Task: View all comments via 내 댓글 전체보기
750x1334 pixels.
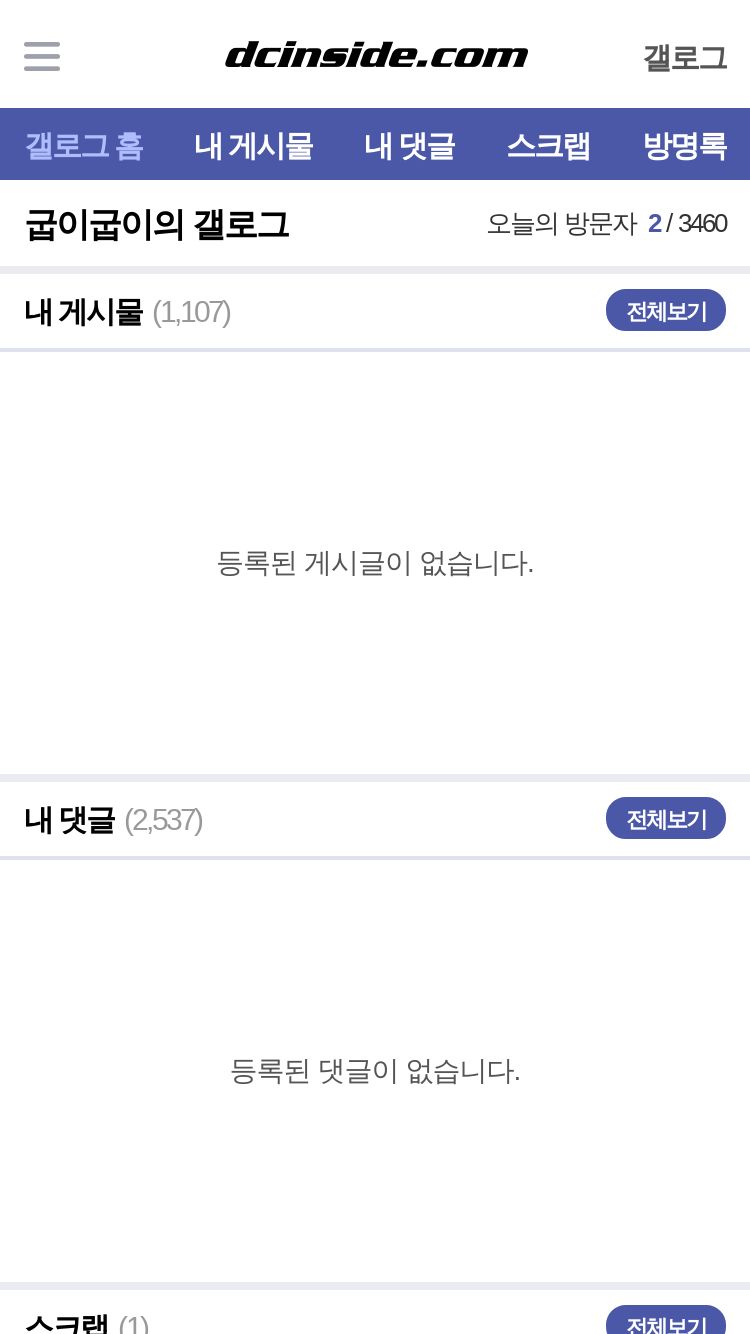Action: point(666,818)
